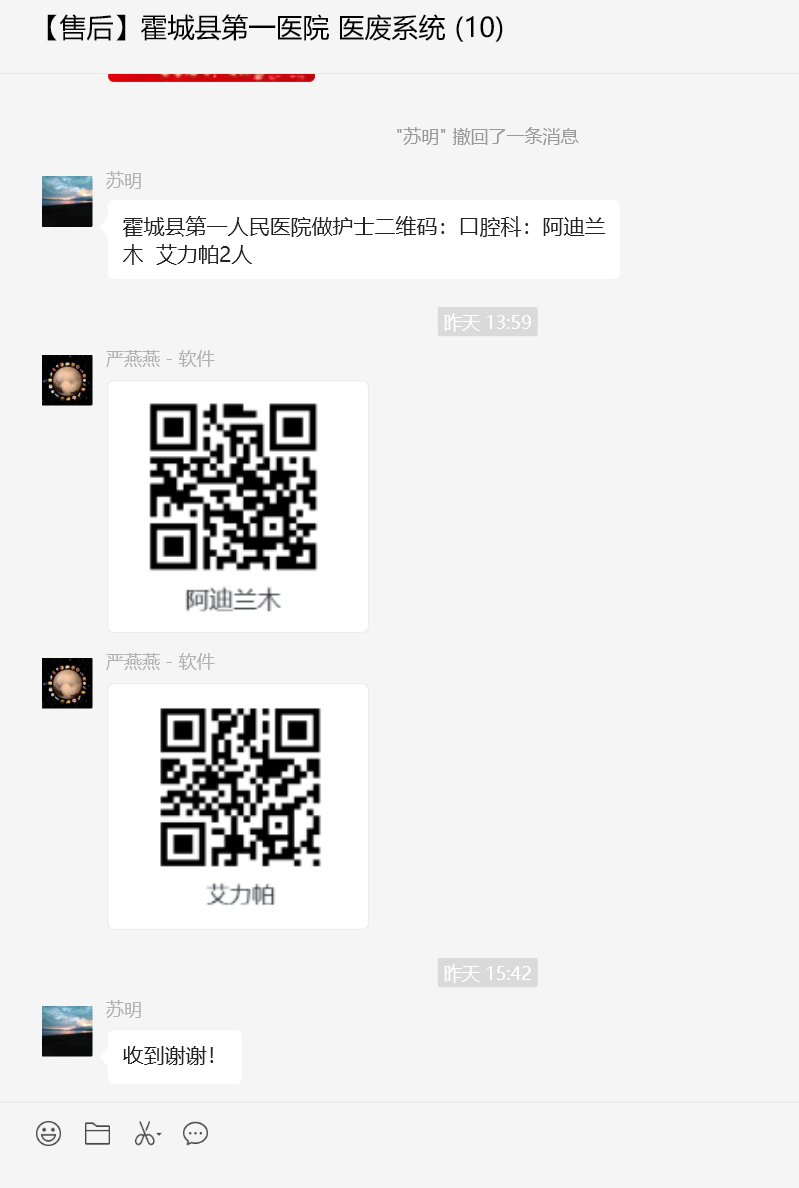This screenshot has height=1188, width=799.
Task: Tap the scissors screenshot tool
Action: coord(147,1133)
